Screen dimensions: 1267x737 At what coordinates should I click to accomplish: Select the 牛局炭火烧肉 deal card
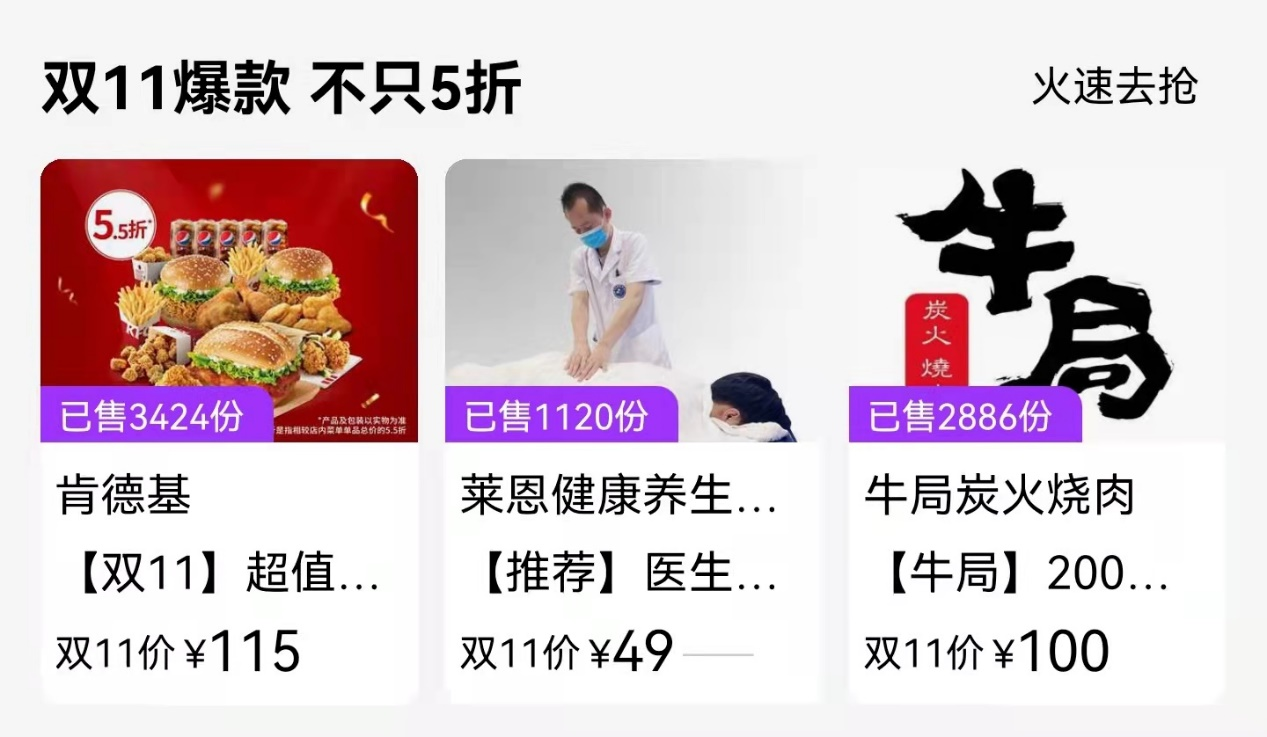pos(1035,430)
